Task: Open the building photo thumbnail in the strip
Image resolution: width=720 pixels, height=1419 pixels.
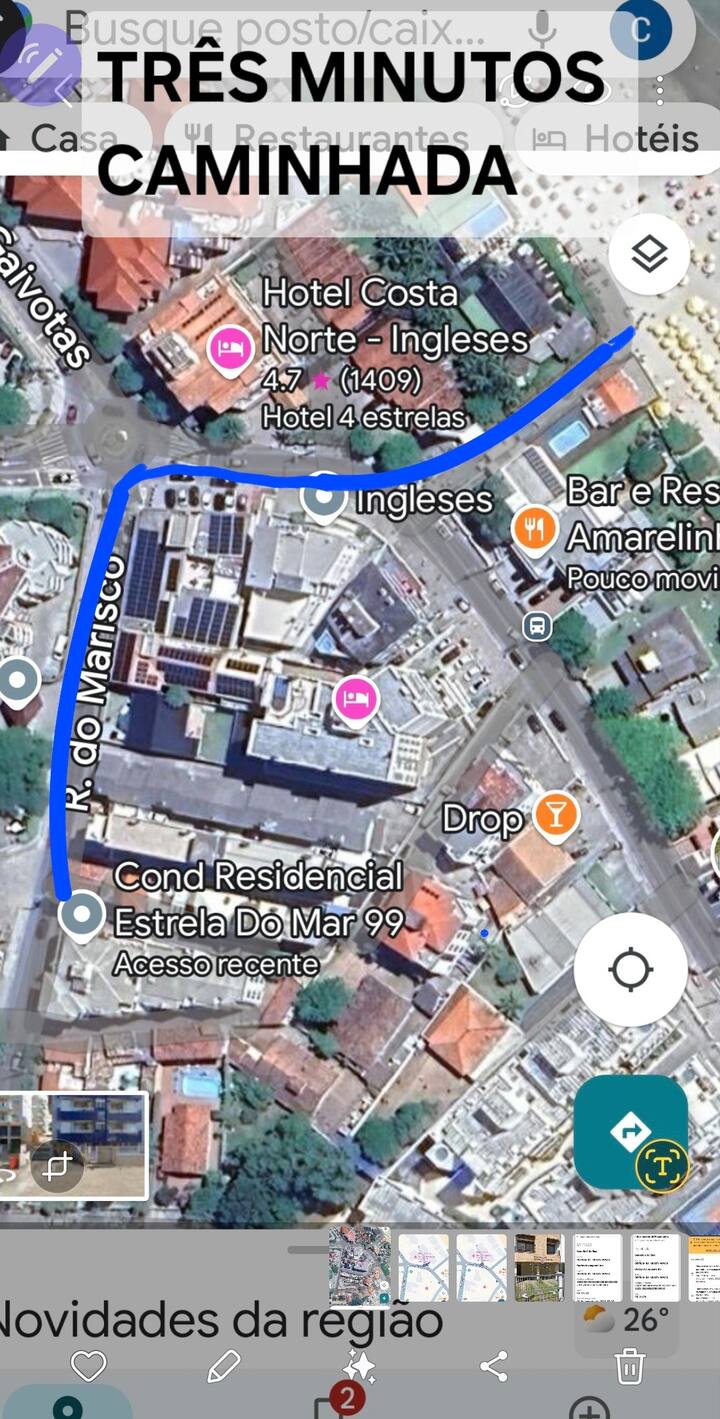Action: click(539, 1267)
